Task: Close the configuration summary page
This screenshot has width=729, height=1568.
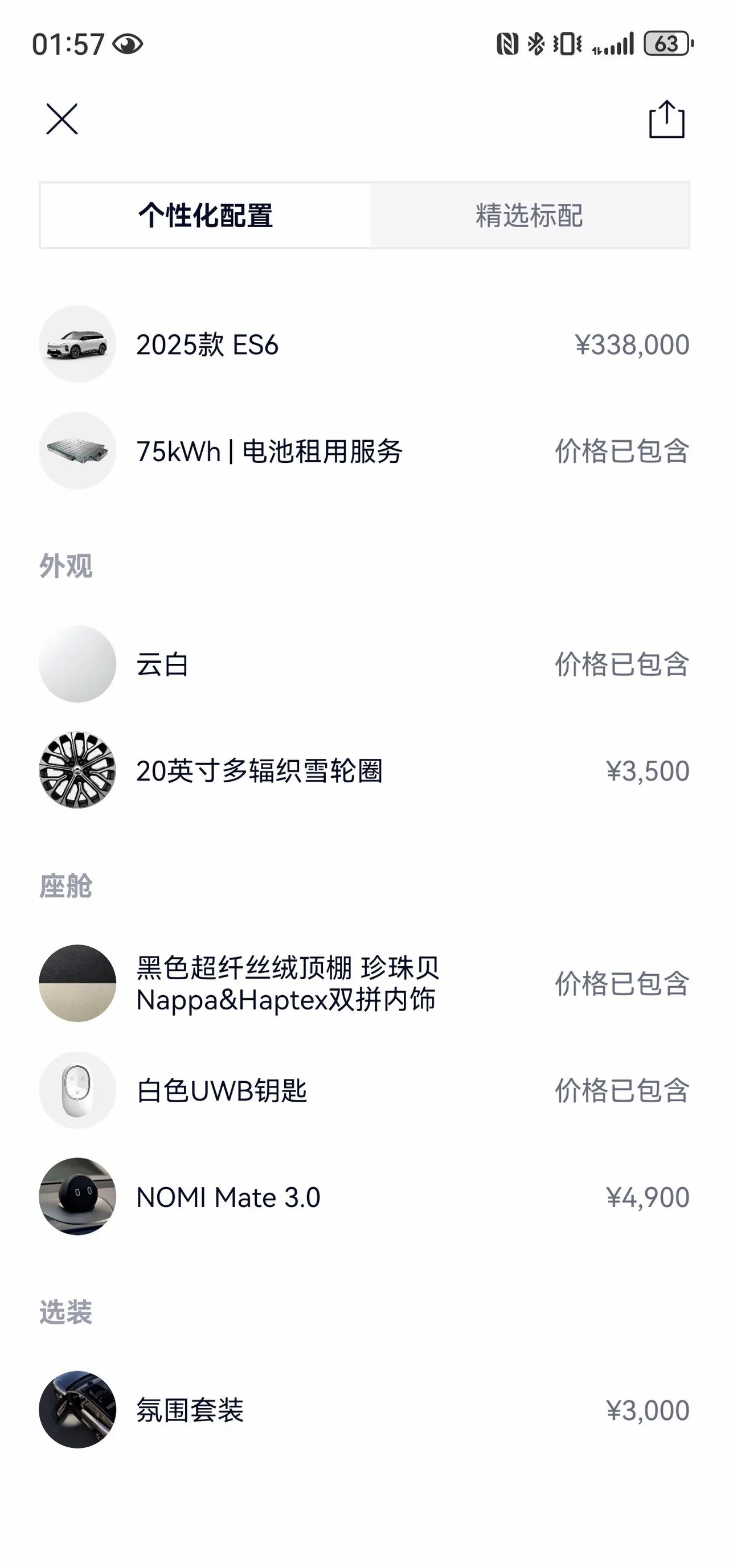Action: pos(62,118)
